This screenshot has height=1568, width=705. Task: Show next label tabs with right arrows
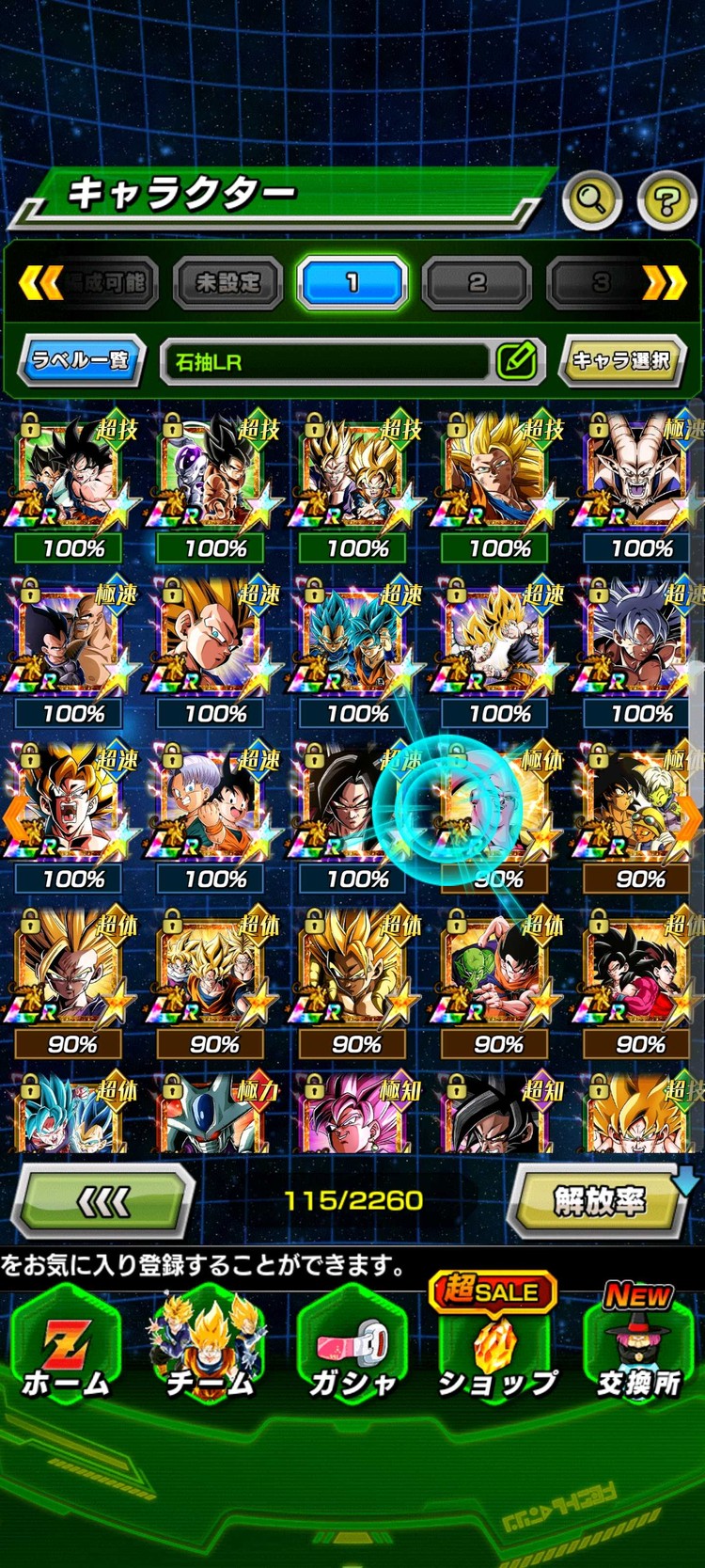pyautogui.click(x=664, y=282)
